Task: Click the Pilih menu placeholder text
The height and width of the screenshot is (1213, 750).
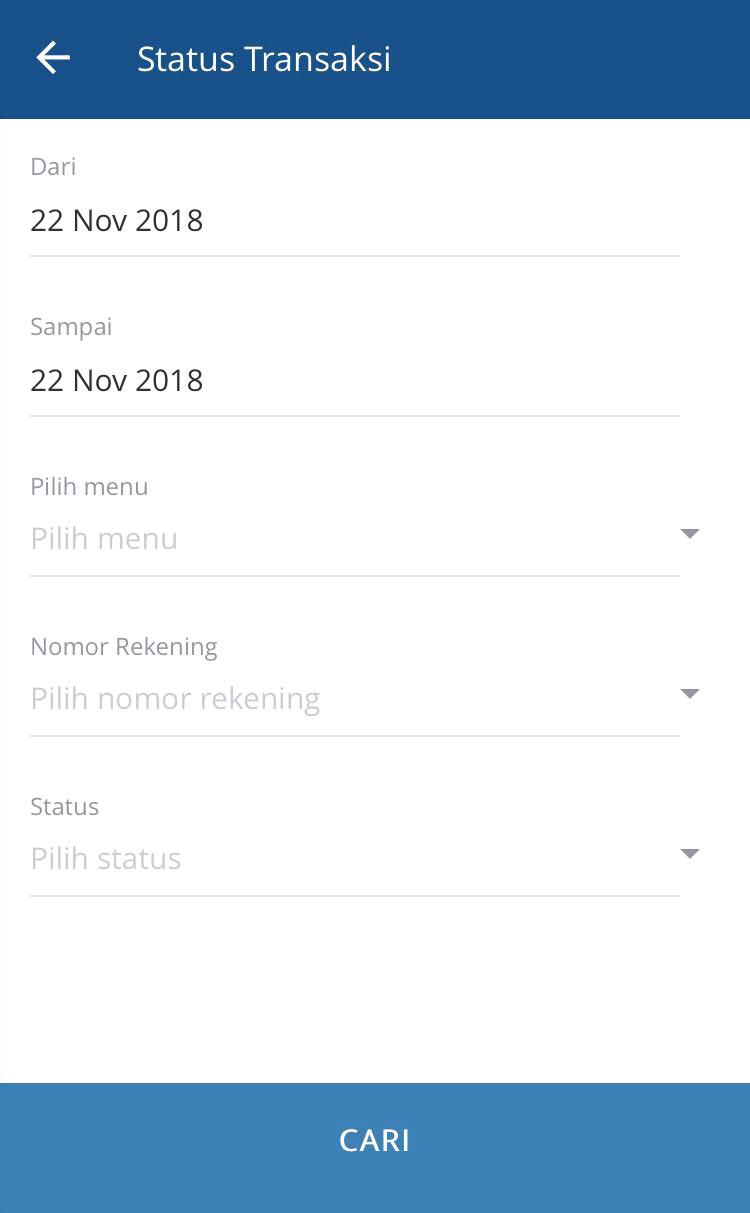Action: tap(104, 538)
